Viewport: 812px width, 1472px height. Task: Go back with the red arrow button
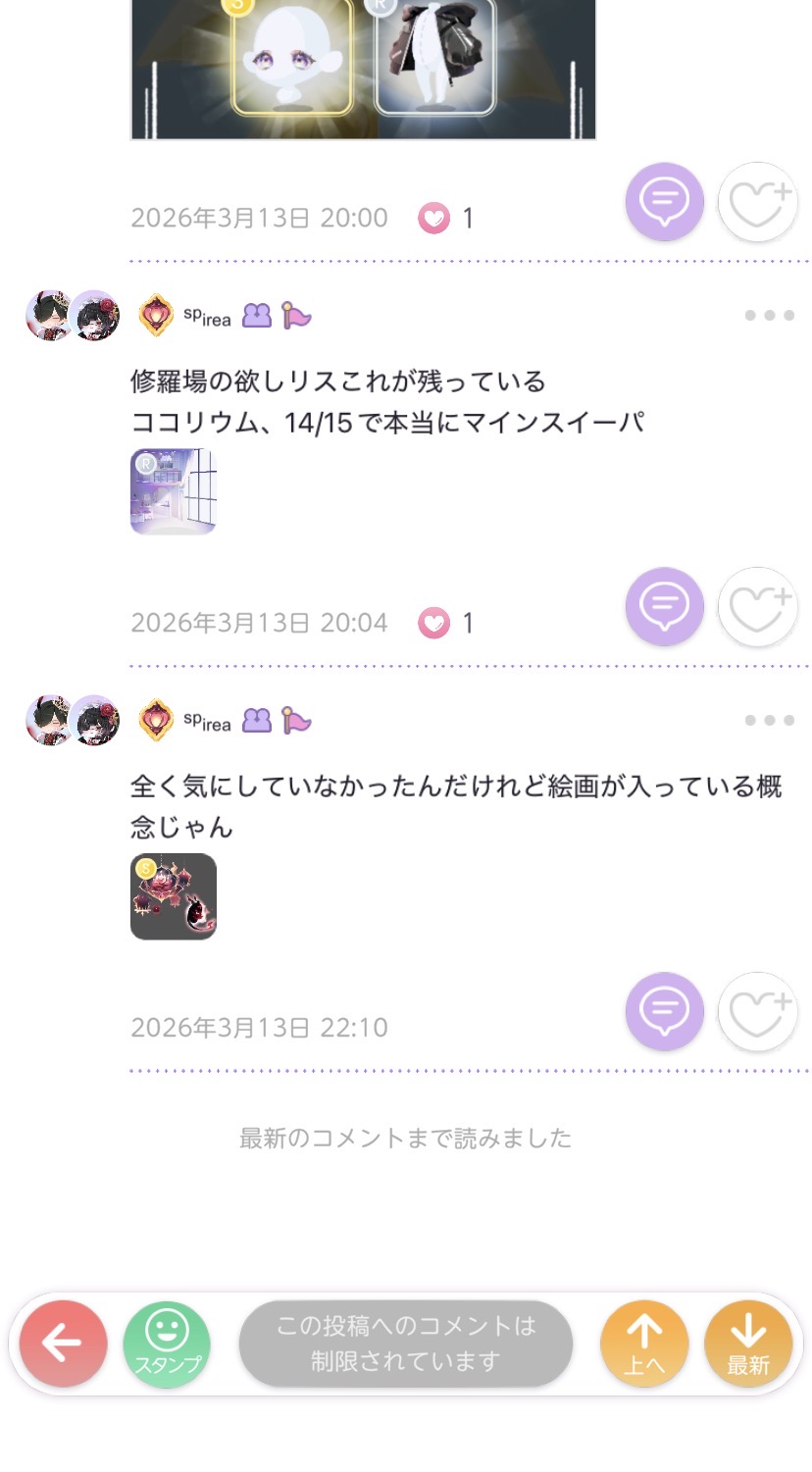tap(63, 1343)
